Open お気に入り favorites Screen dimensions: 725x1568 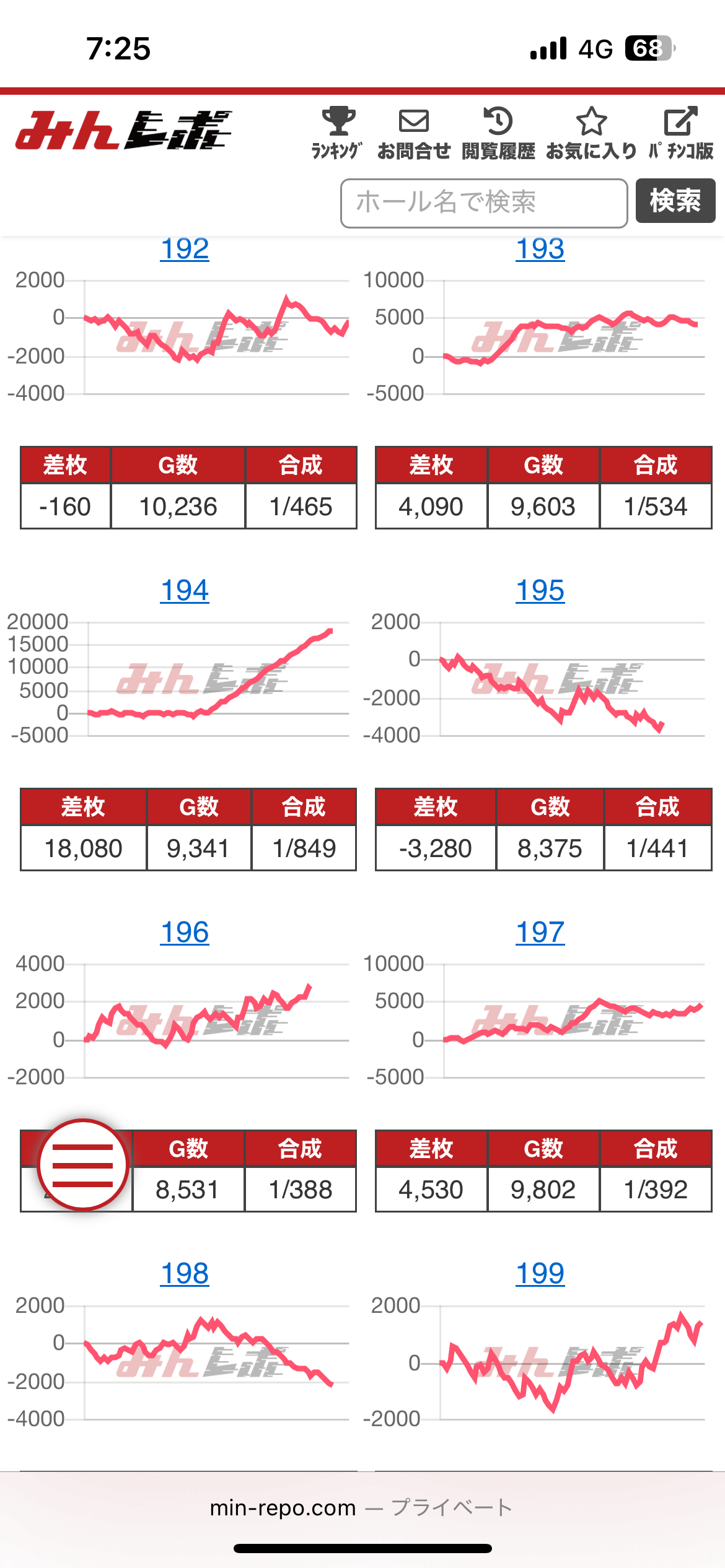click(591, 133)
